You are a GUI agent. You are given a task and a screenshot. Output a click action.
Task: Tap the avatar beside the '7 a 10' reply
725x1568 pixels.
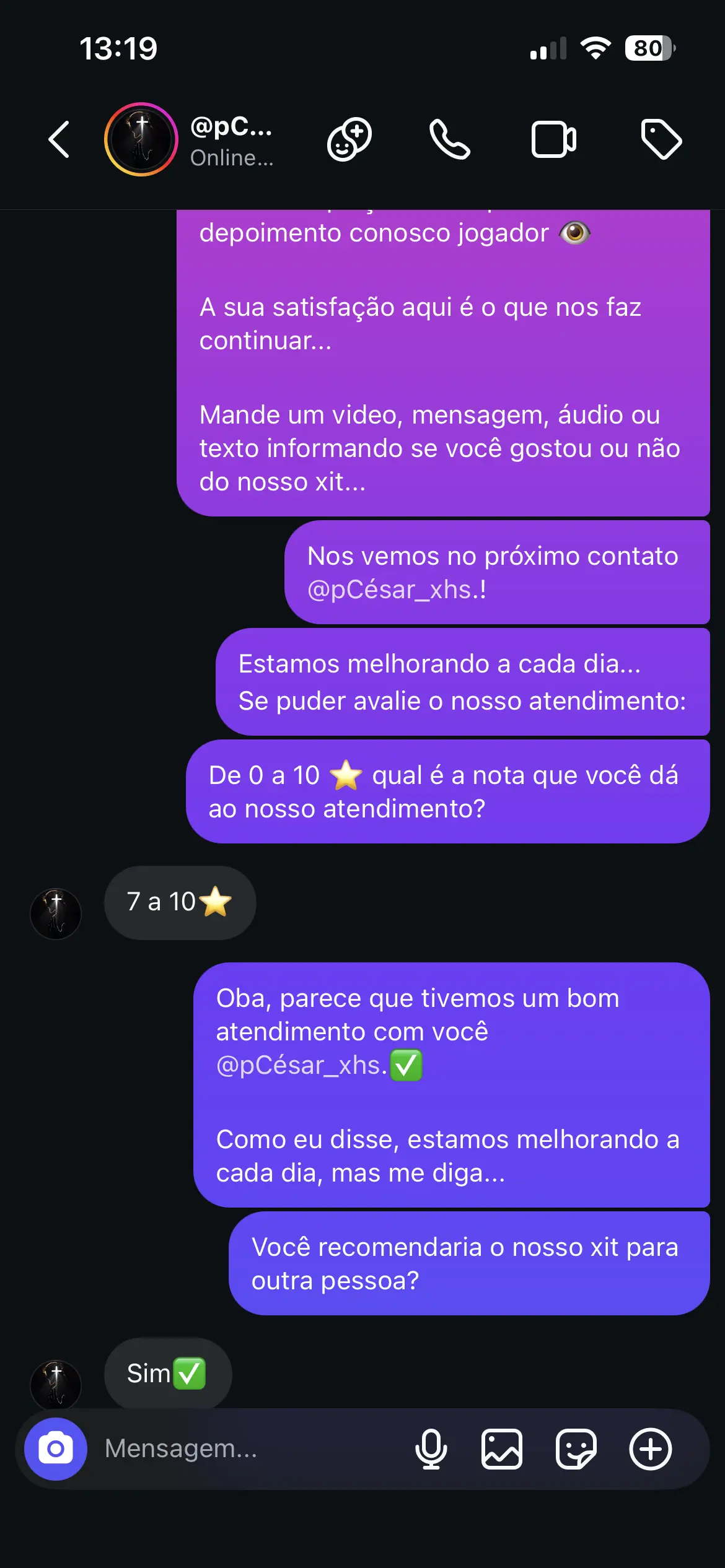coord(55,913)
